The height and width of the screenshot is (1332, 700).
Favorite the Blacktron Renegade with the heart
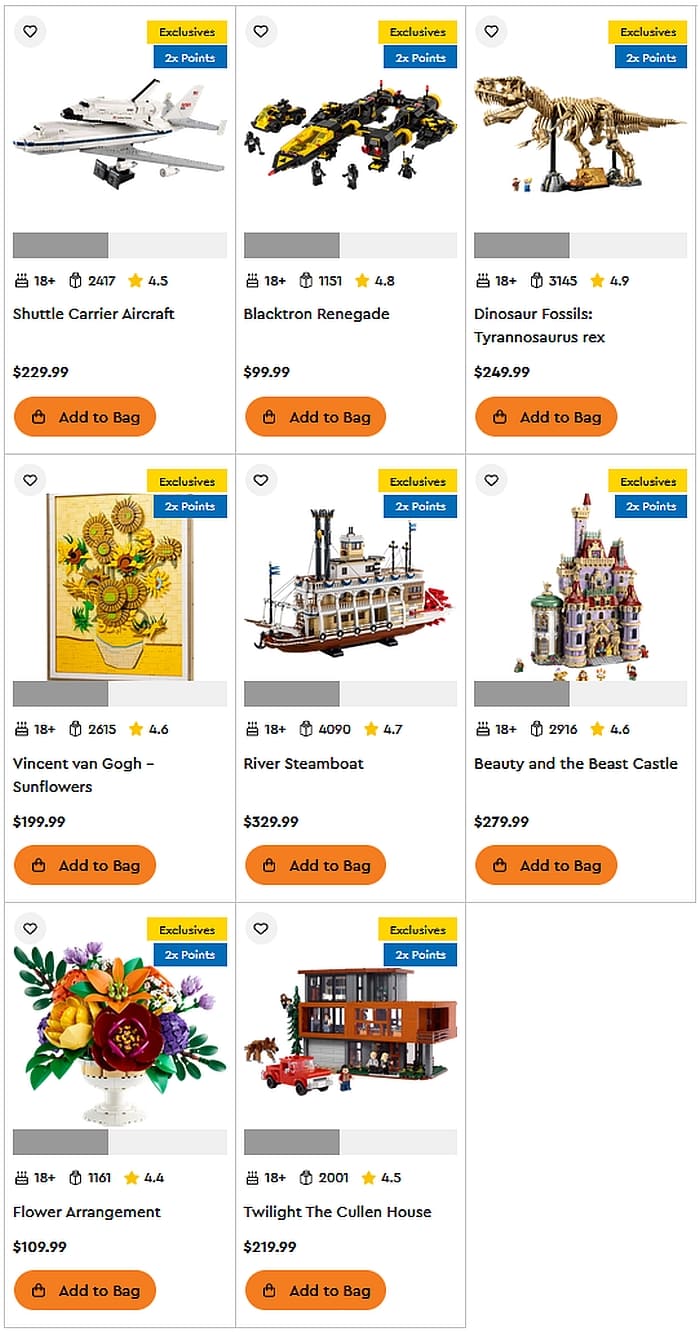point(261,32)
